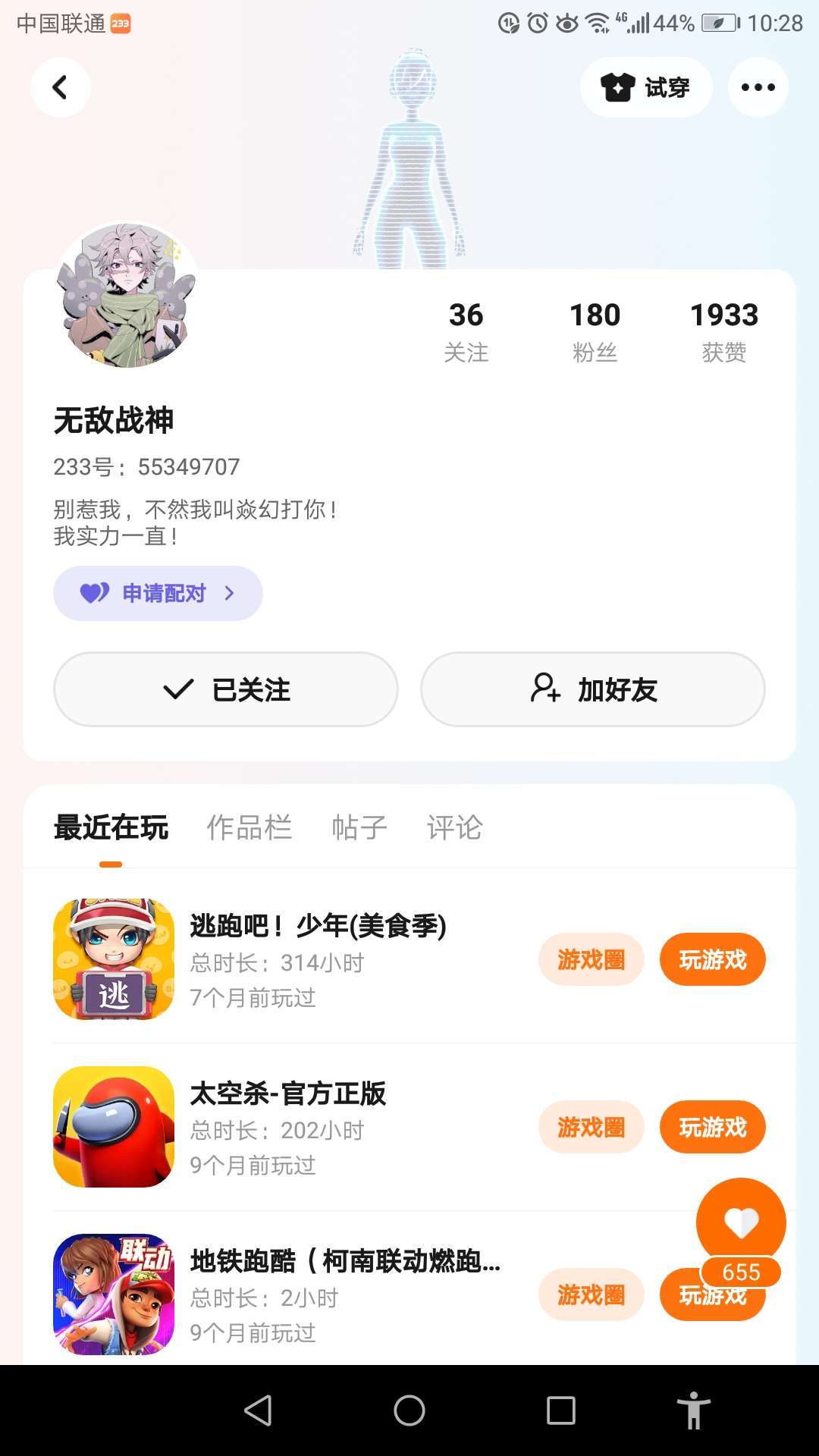
Task: Go back using the top-left arrow
Action: tap(60, 87)
